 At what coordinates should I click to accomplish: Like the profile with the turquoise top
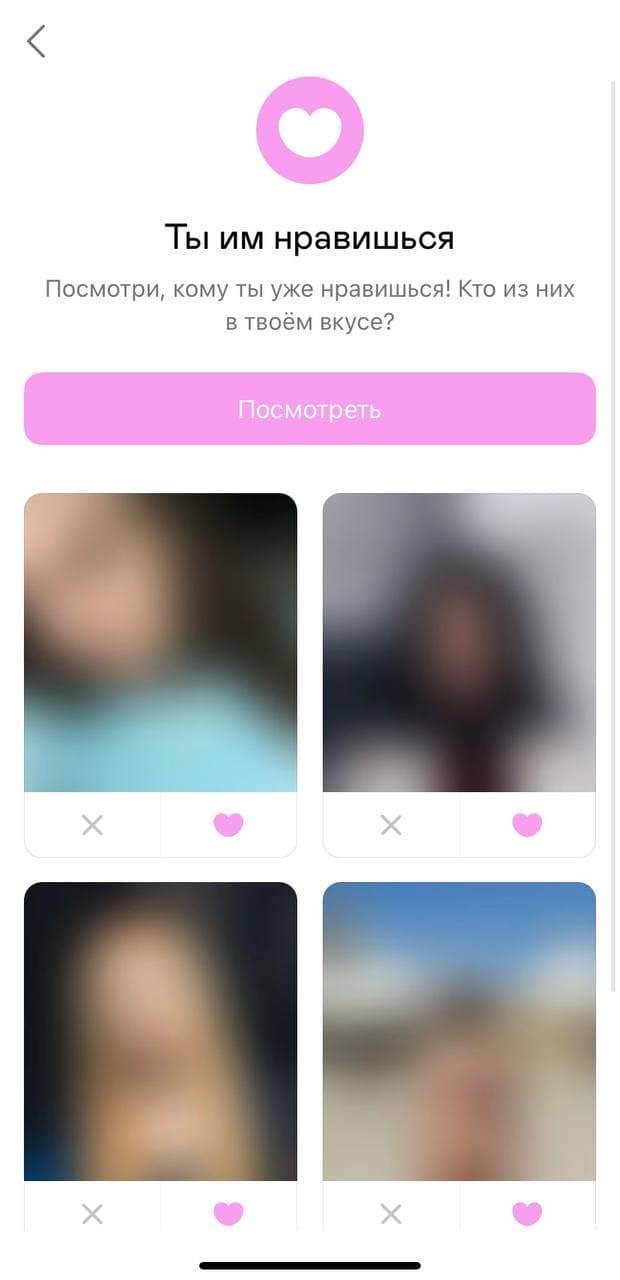(x=228, y=825)
